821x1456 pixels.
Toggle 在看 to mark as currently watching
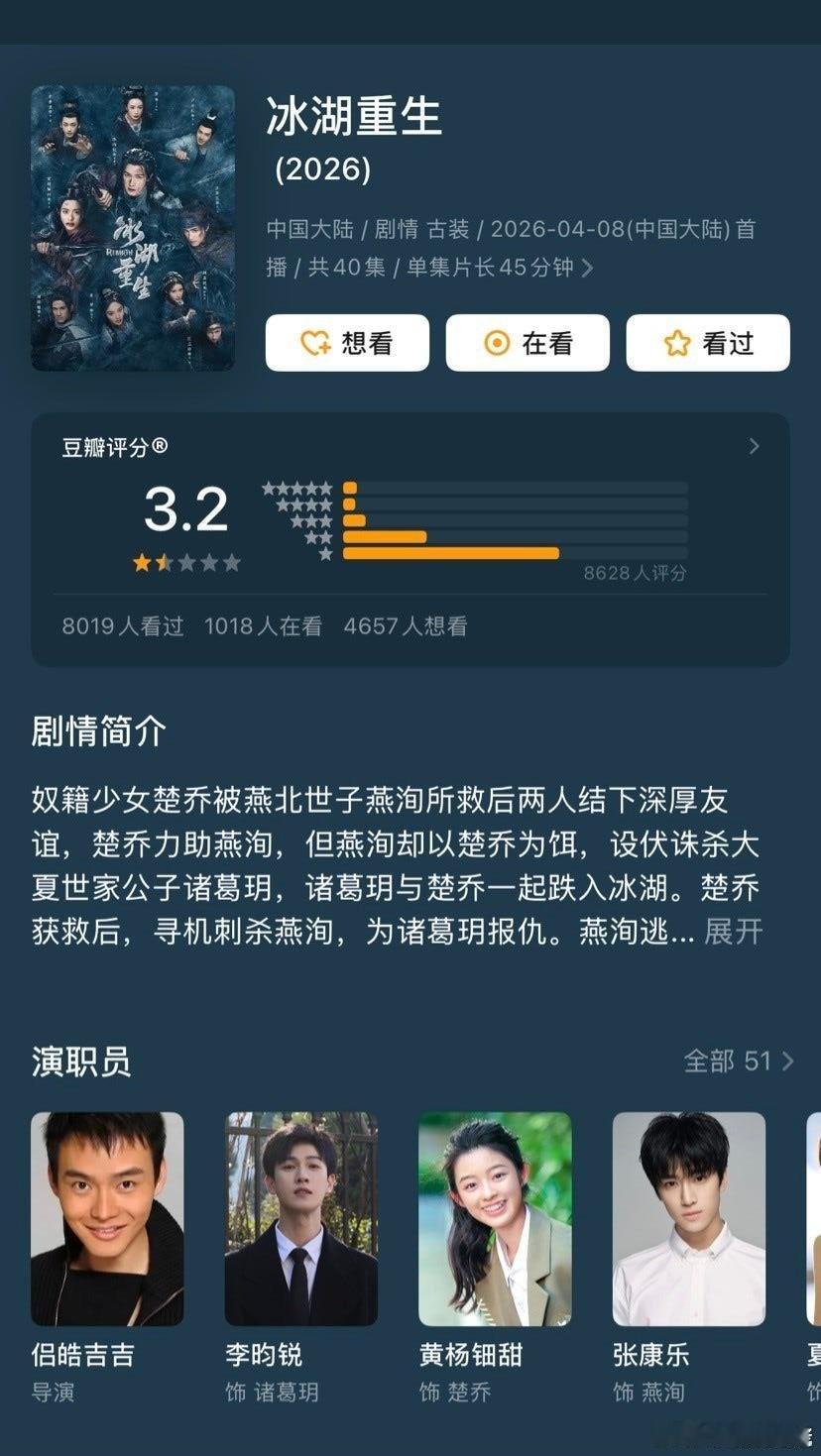pyautogui.click(x=528, y=341)
